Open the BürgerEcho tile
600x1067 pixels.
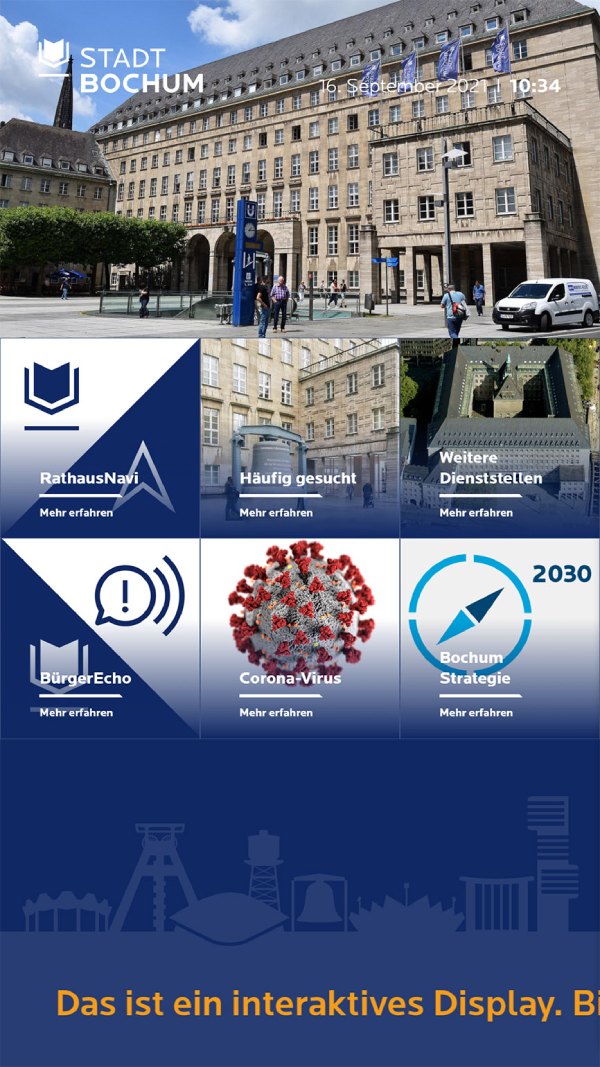click(99, 638)
